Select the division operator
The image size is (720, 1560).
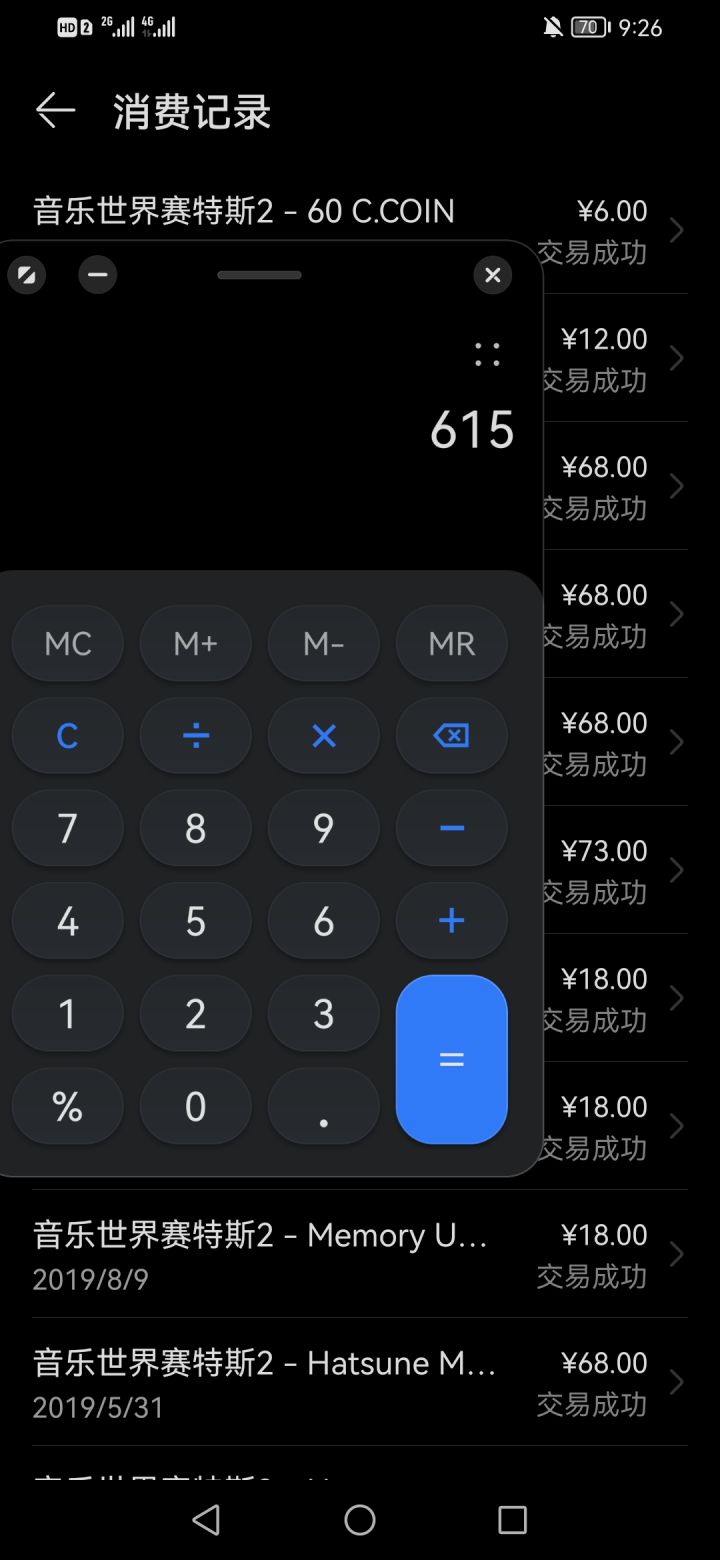point(196,736)
